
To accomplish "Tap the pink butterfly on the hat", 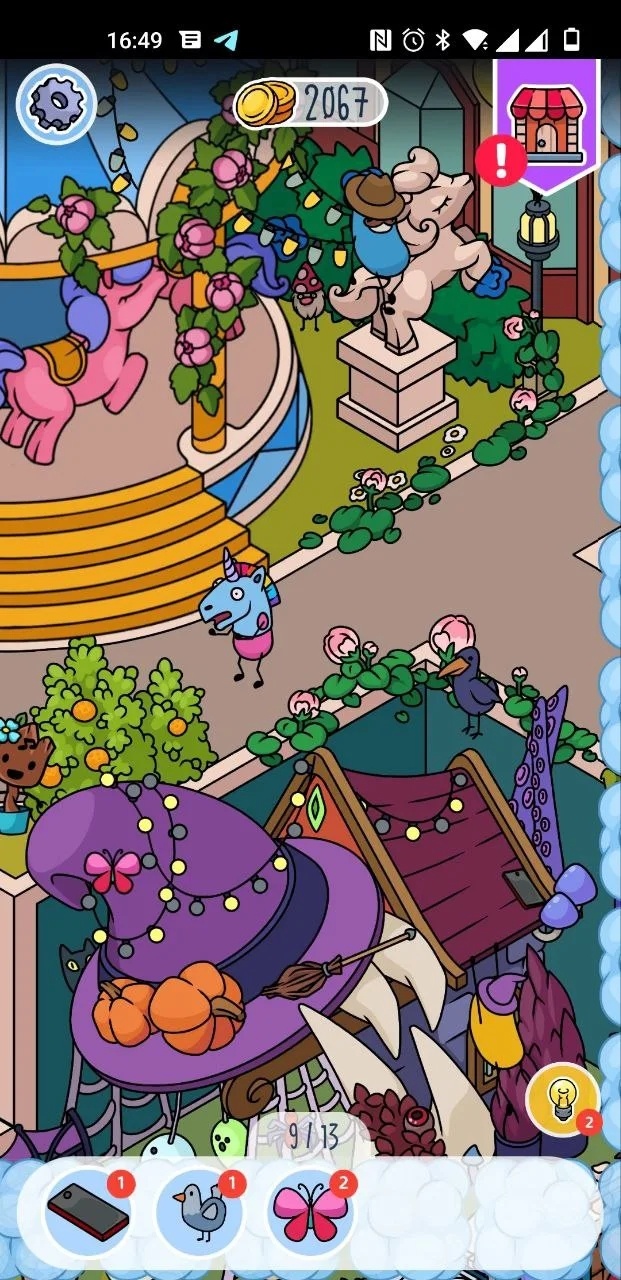I will (111, 870).
